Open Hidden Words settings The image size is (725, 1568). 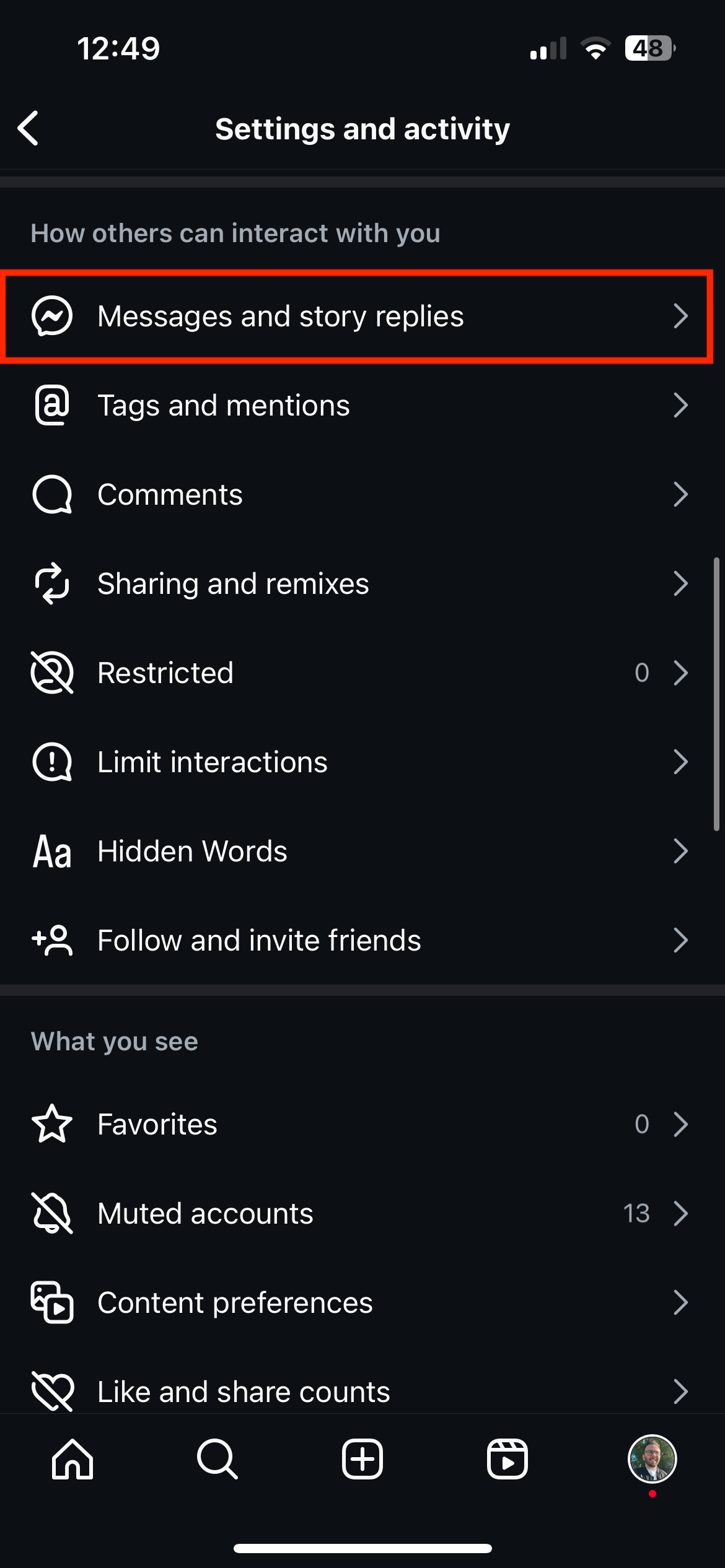(362, 852)
